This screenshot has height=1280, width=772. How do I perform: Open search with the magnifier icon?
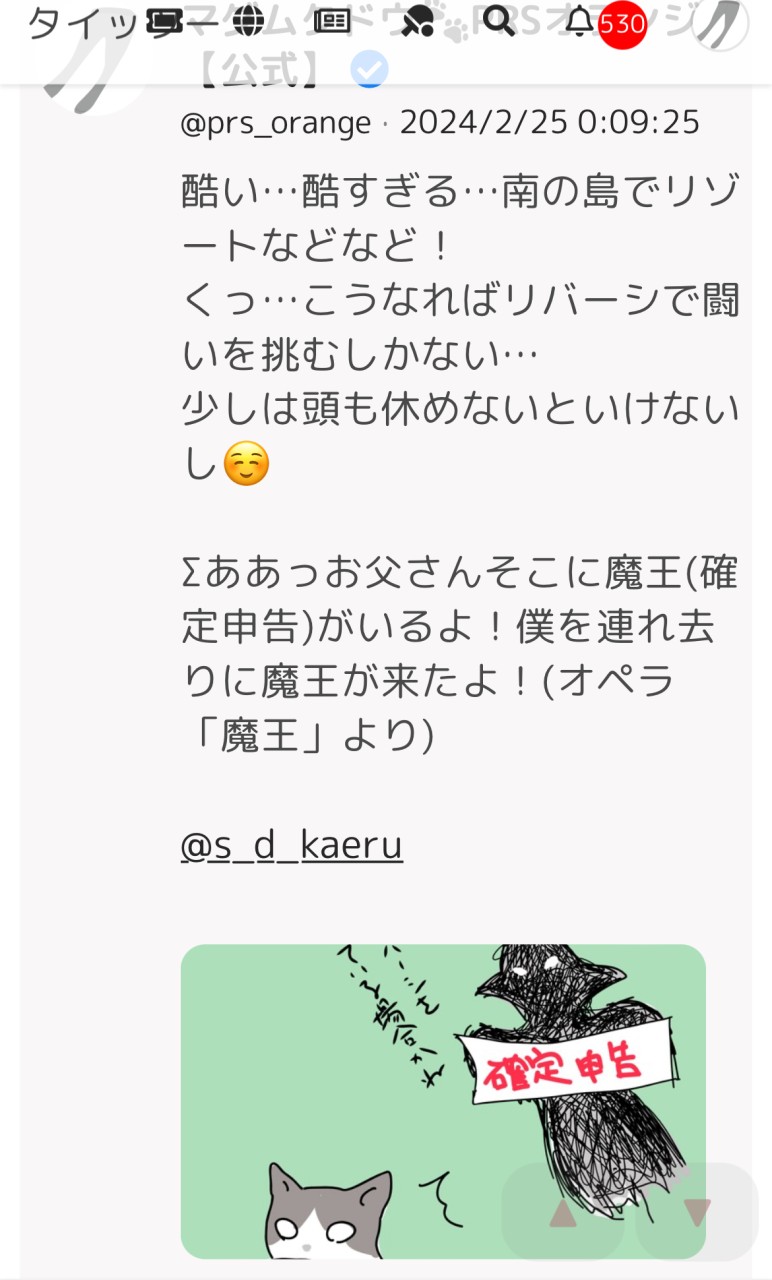pos(498,22)
